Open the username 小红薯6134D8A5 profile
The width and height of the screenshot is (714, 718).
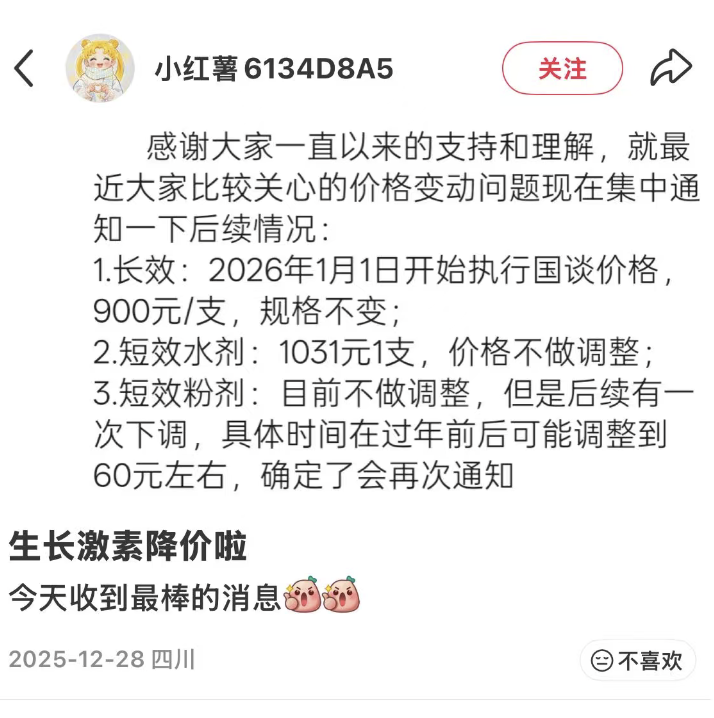click(273, 68)
